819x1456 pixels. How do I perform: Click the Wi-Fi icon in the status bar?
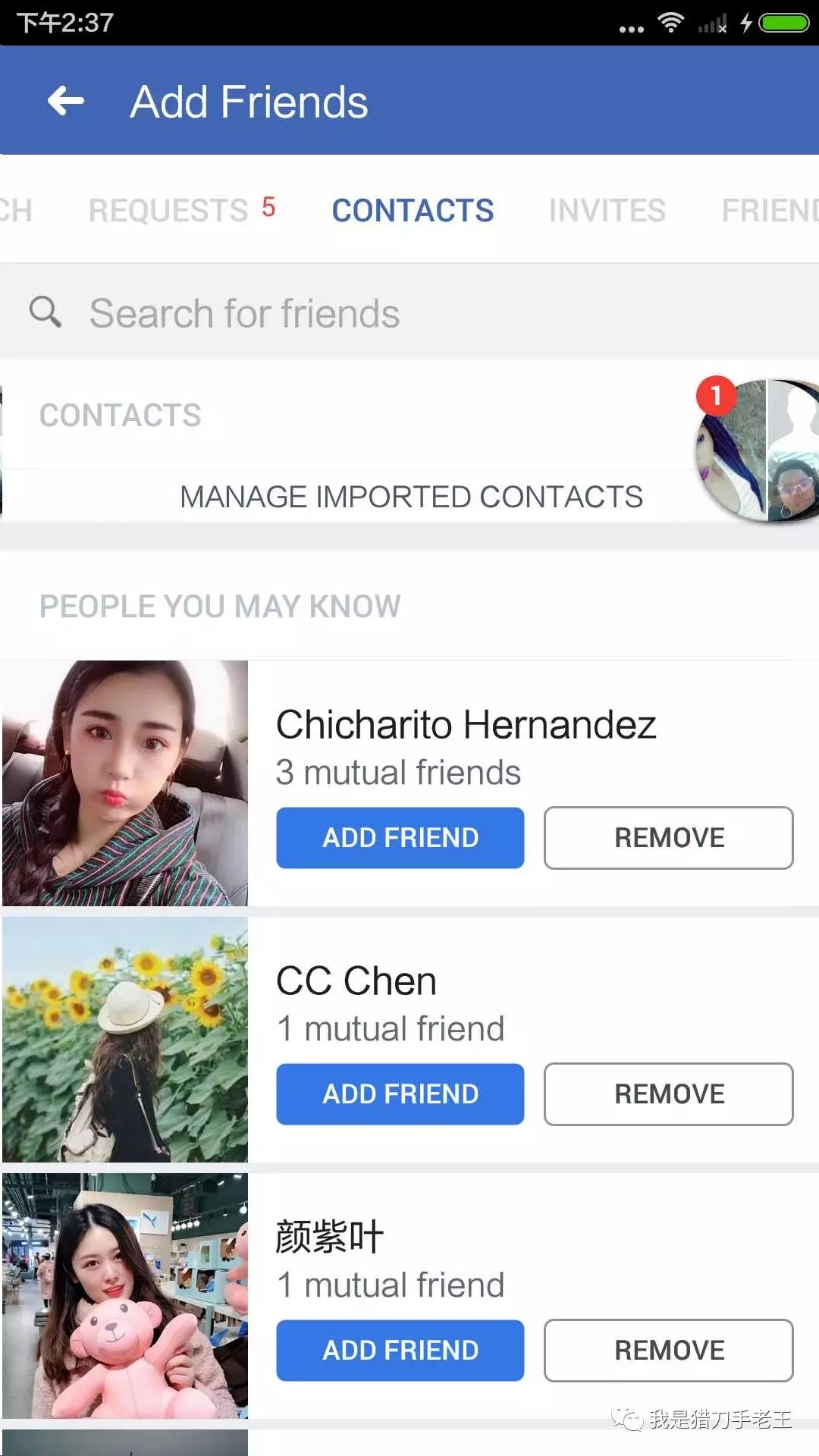point(671,23)
